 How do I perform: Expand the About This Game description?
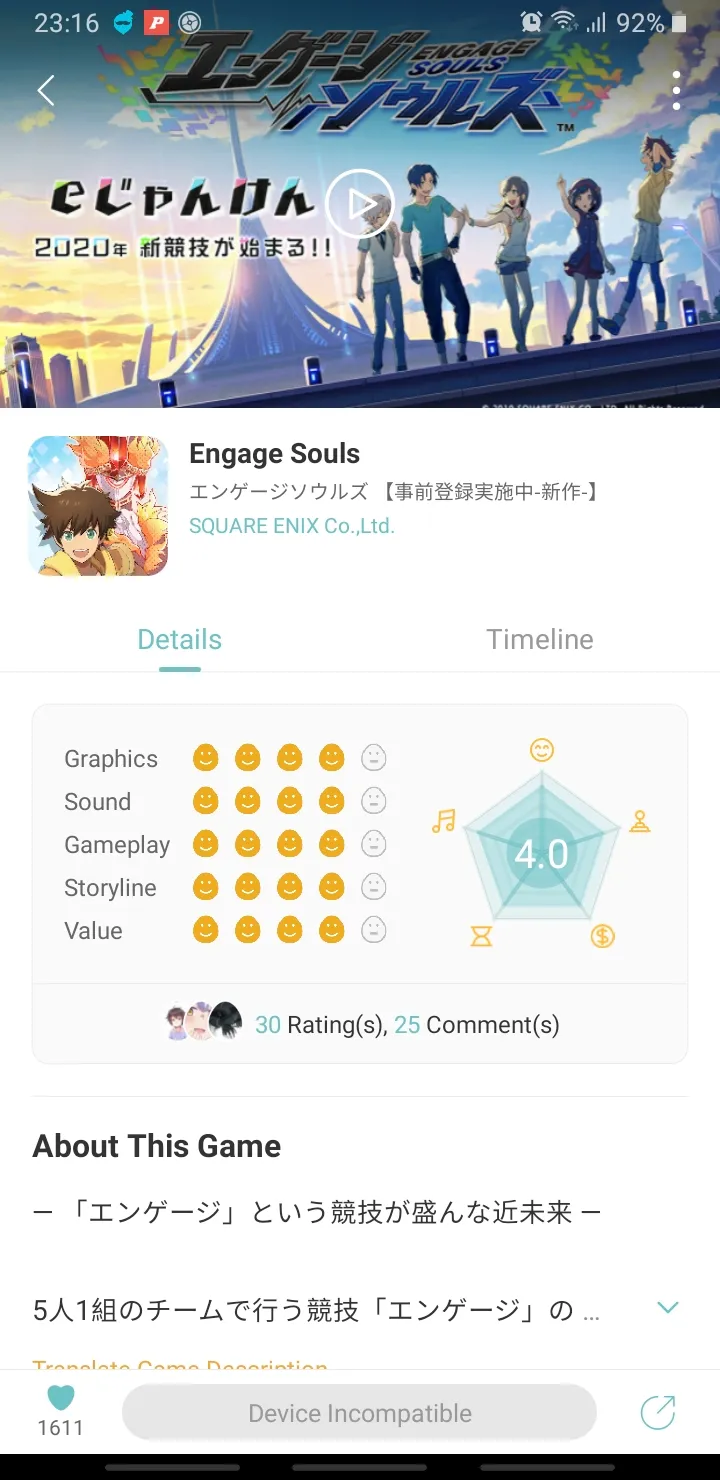tap(667, 1308)
